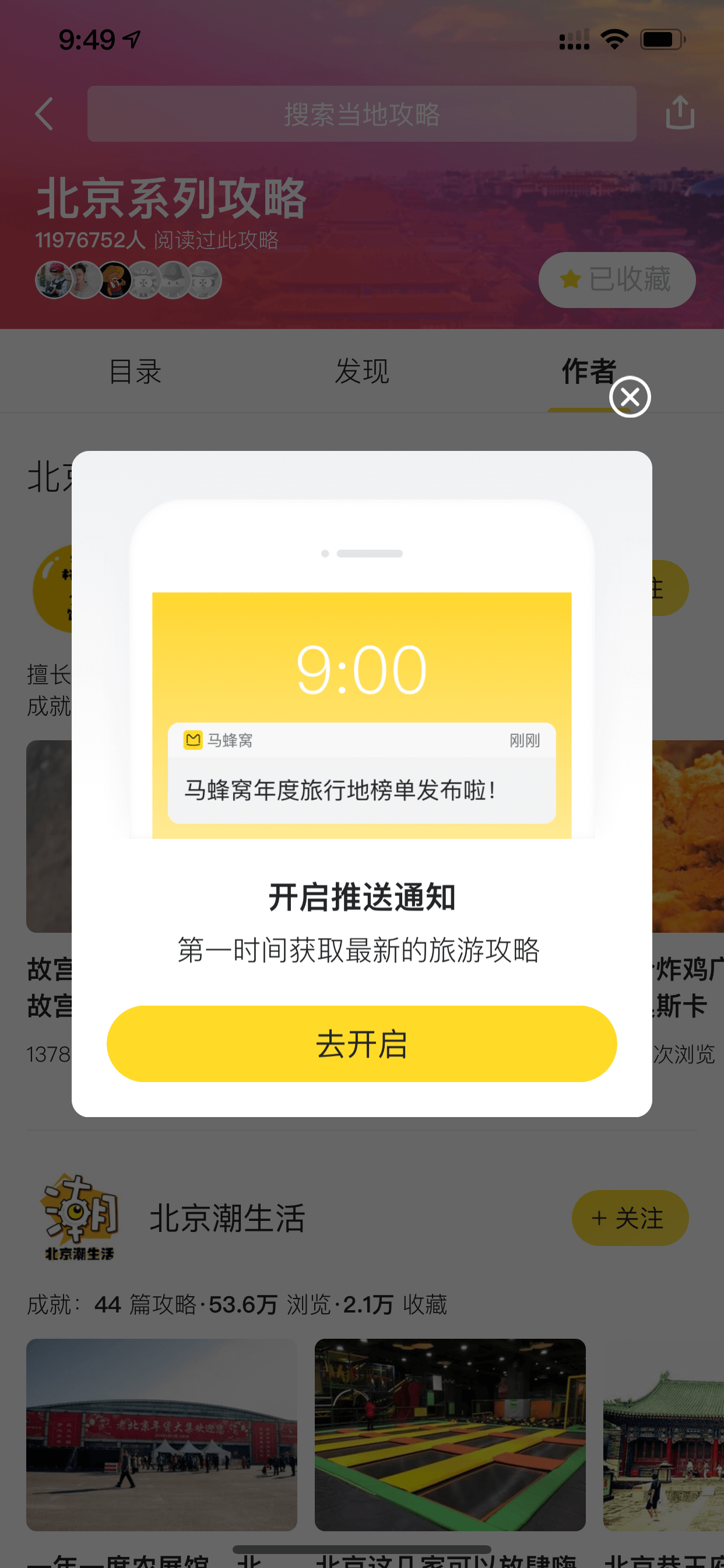The width and height of the screenshot is (724, 1568).
Task: Open the temple fair photo article
Action: tap(161, 1434)
